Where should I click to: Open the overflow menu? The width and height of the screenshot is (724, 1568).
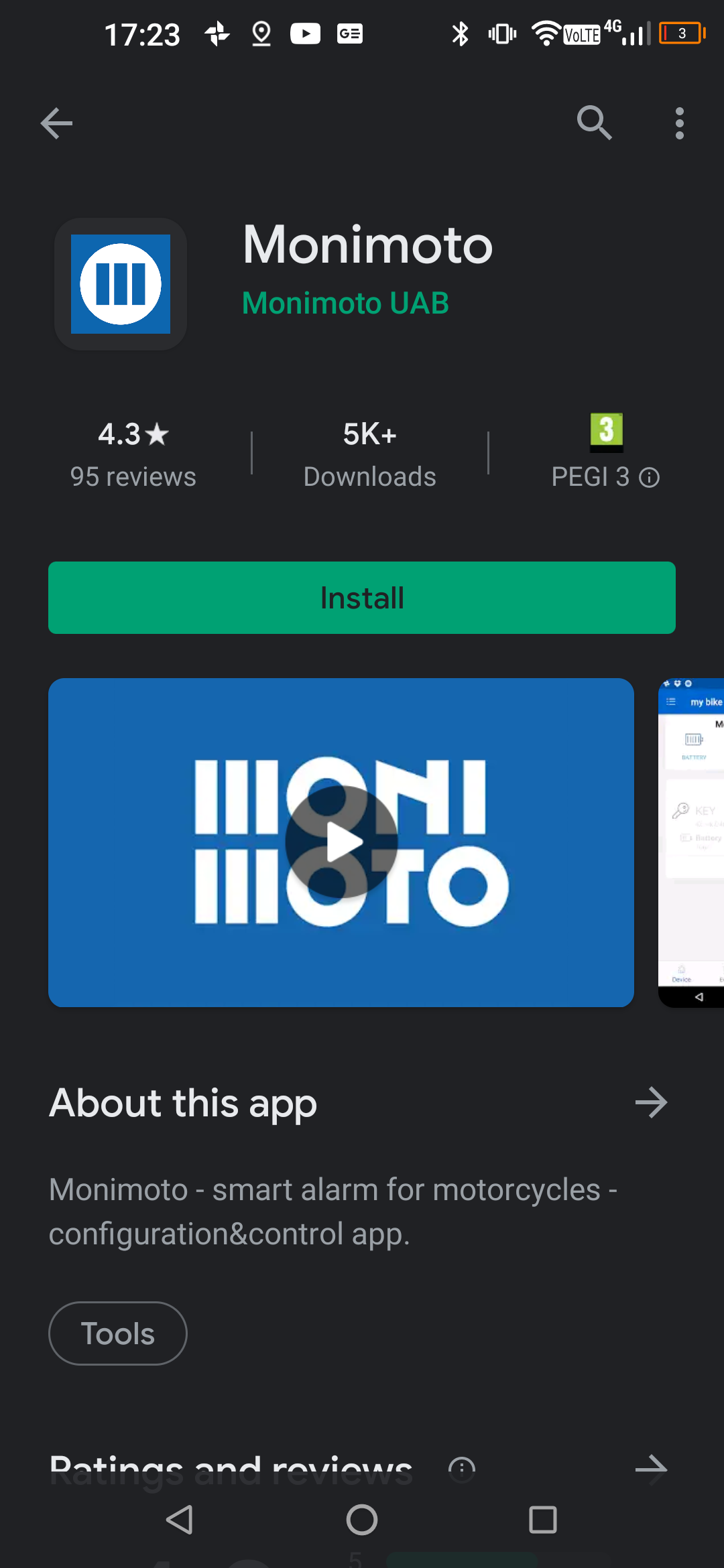[679, 123]
